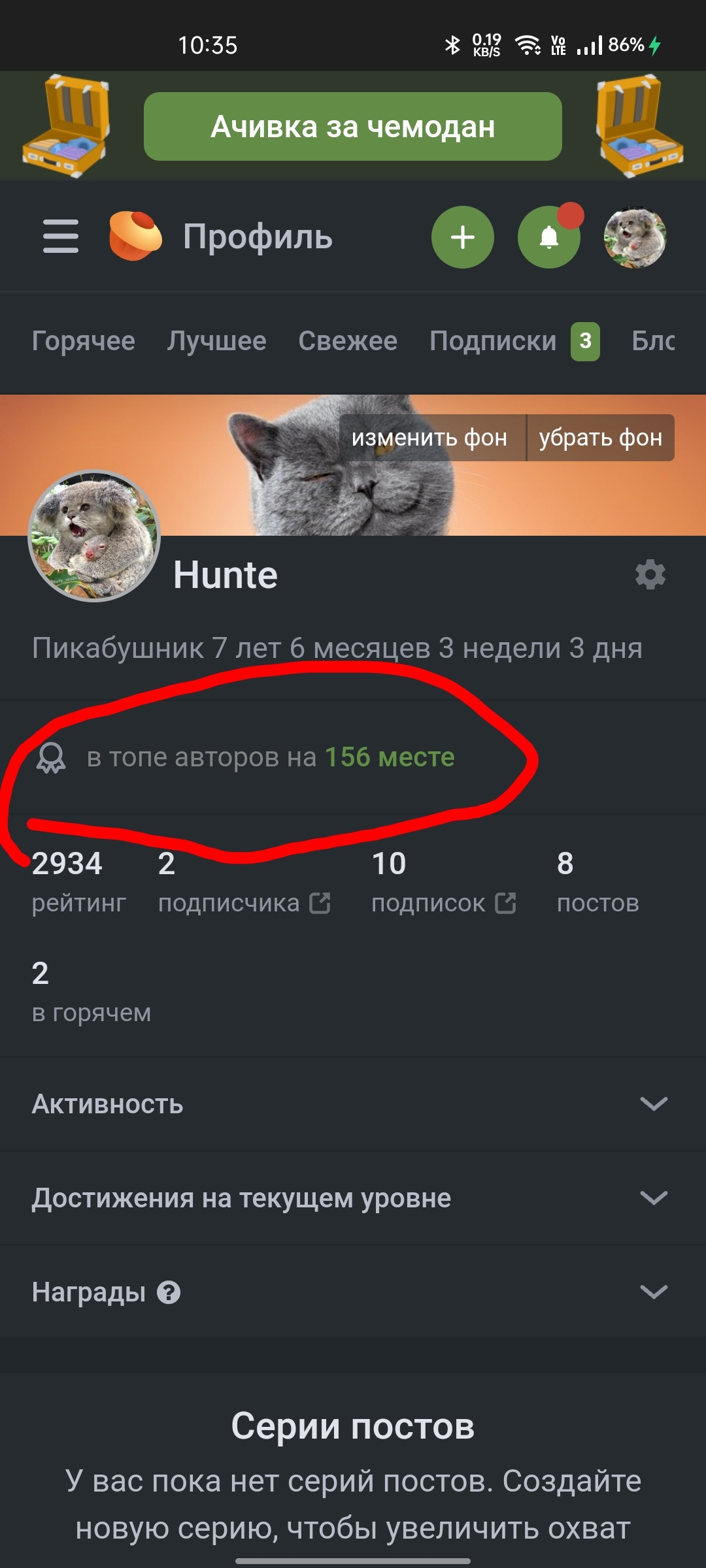Tap the 'Ачивка за чемодан' banner button
This screenshot has width=706, height=1568.
tap(352, 127)
